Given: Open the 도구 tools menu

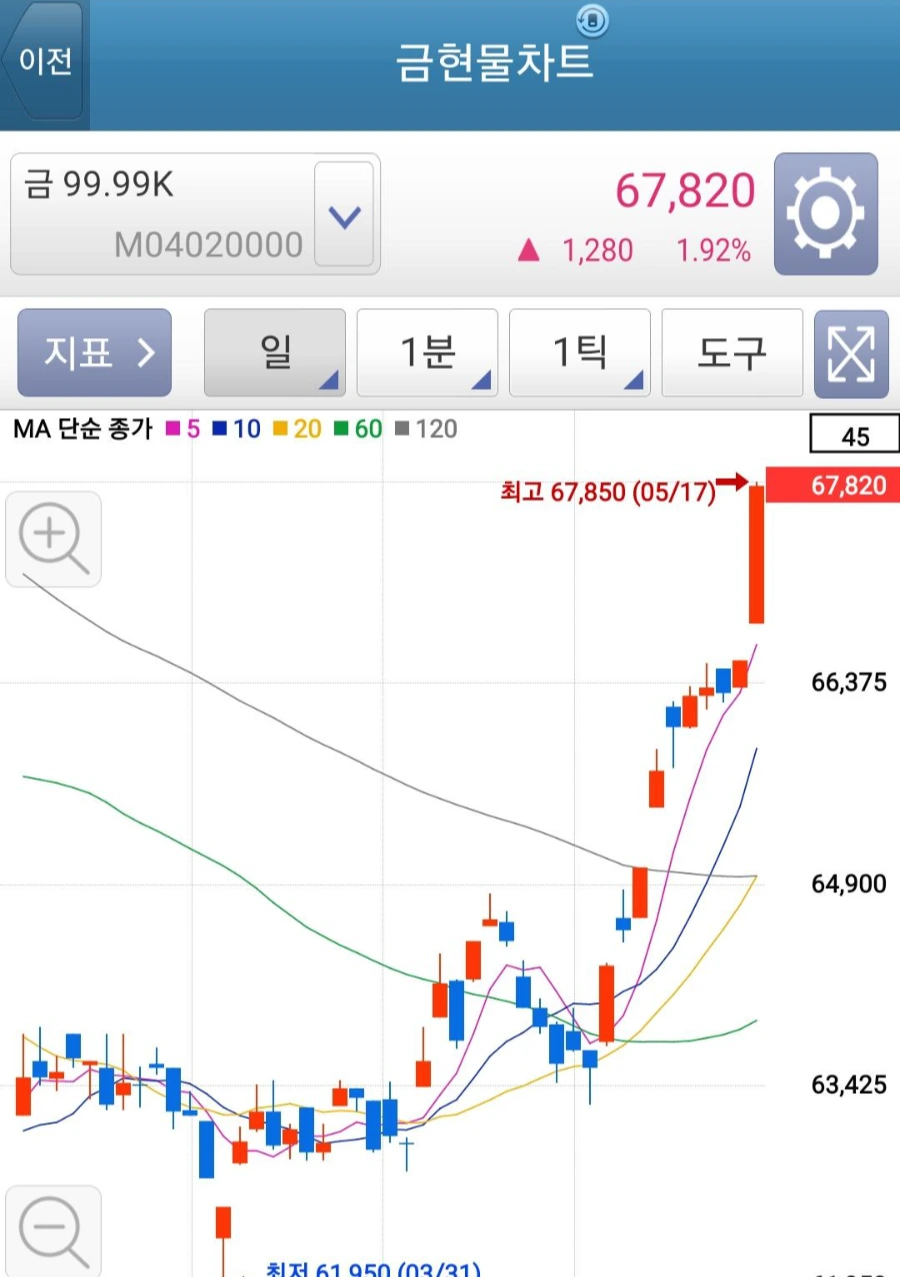Looking at the screenshot, I should point(732,353).
